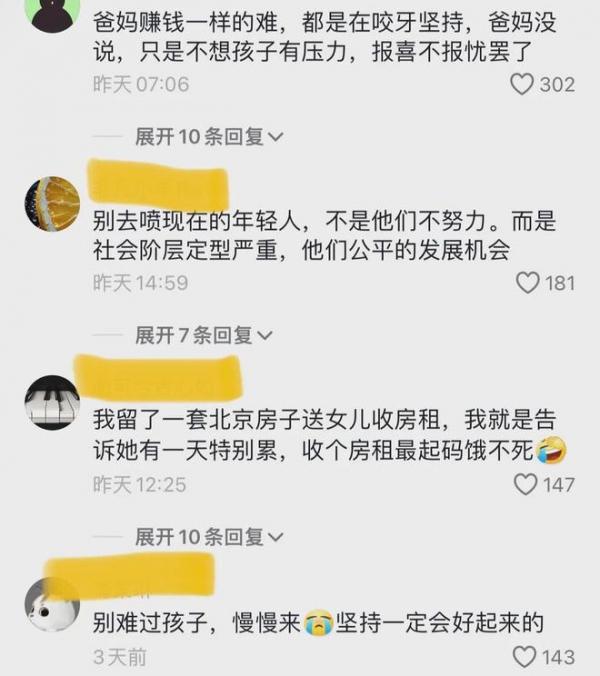Like the comment about 社会阶层定型严重
Screen dimensions: 600x676
click(x=527, y=283)
